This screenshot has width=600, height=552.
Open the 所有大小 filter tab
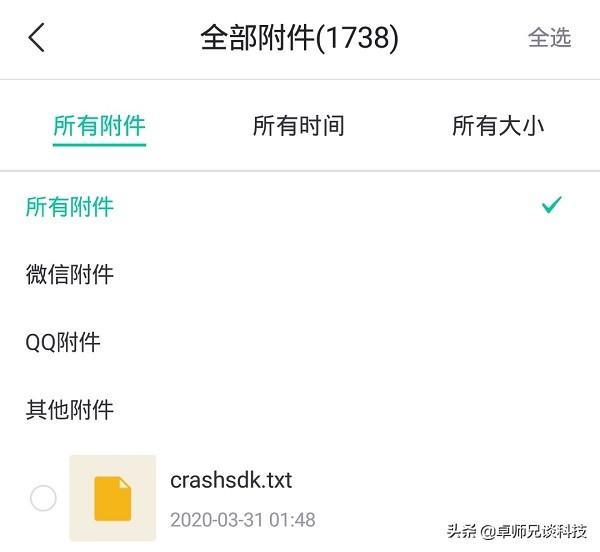pos(498,126)
